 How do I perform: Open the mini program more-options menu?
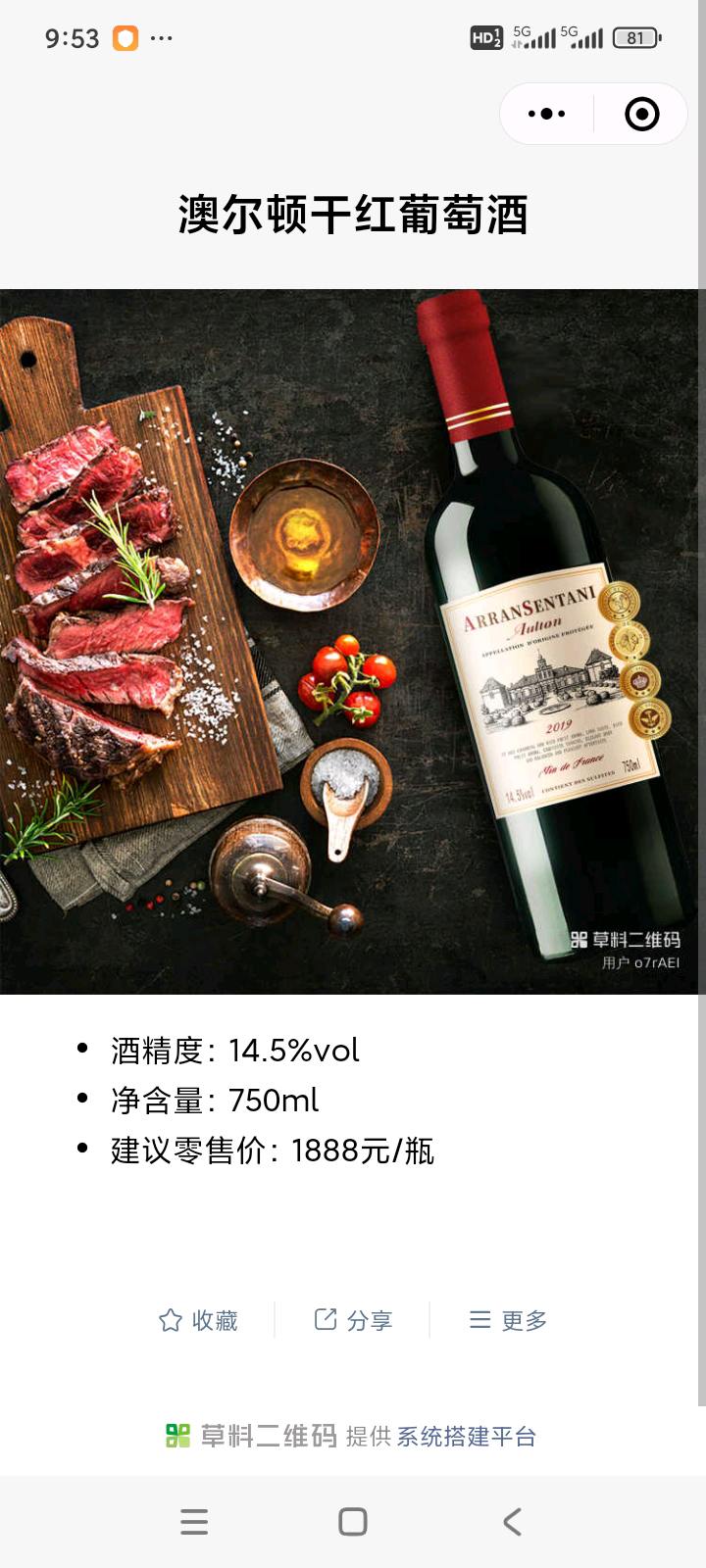tap(546, 114)
